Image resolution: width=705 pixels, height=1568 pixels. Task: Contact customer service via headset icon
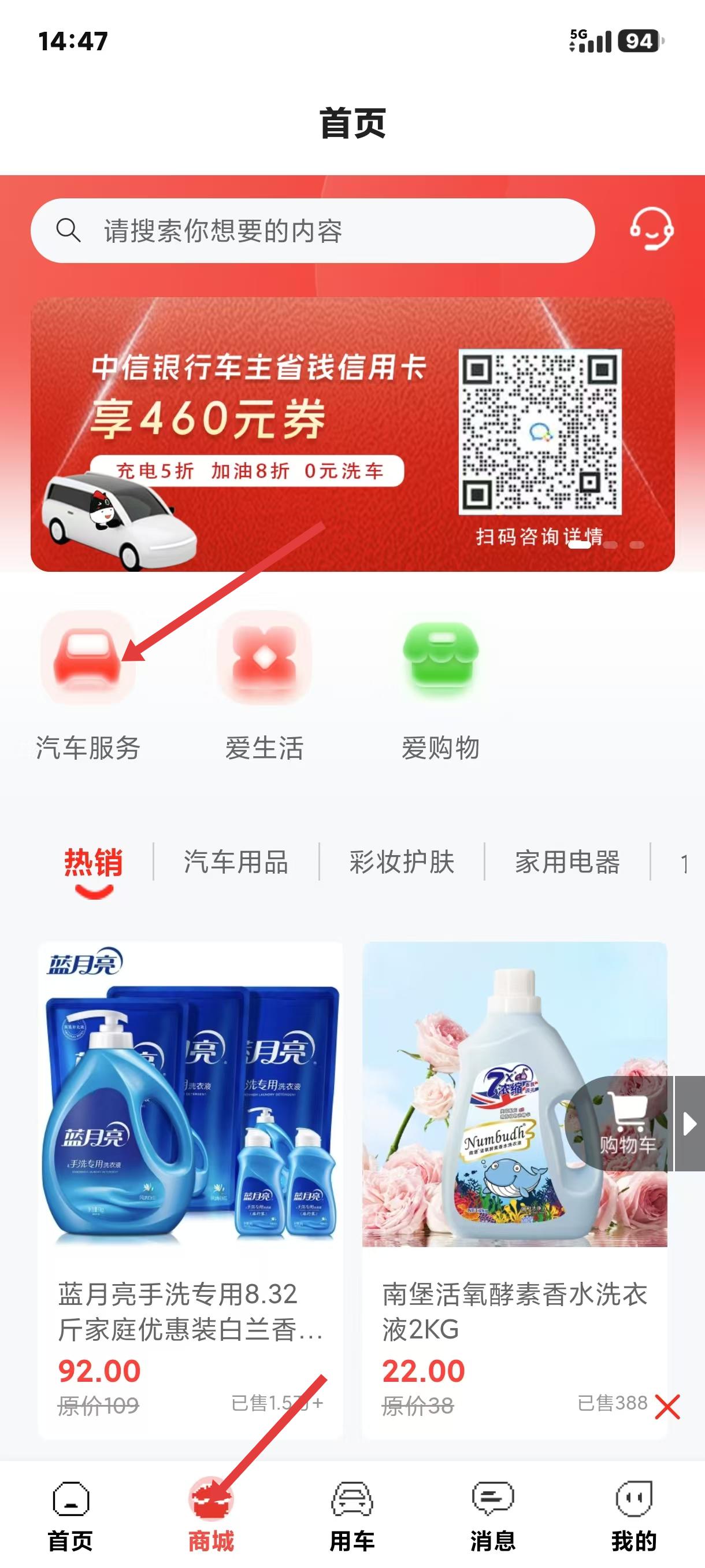coord(651,230)
